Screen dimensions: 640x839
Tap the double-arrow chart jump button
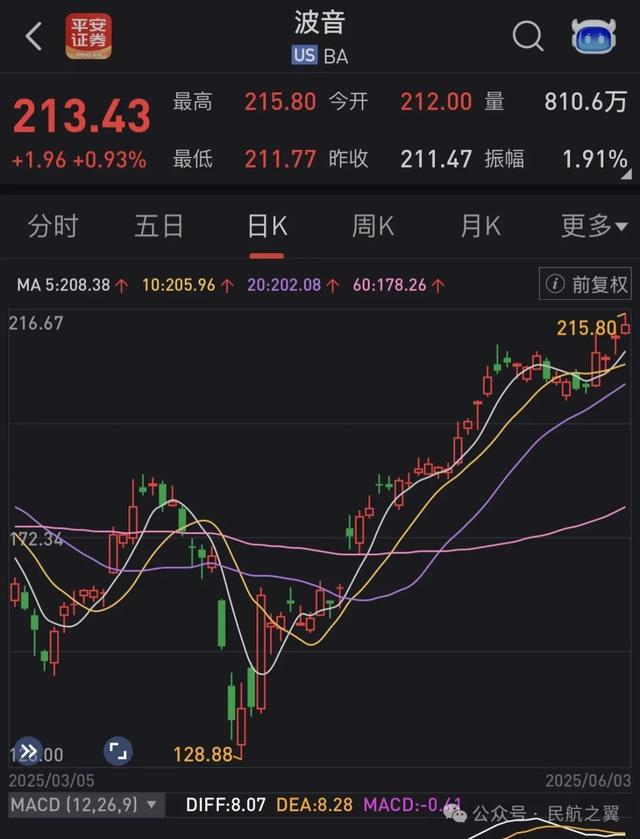click(x=28, y=751)
